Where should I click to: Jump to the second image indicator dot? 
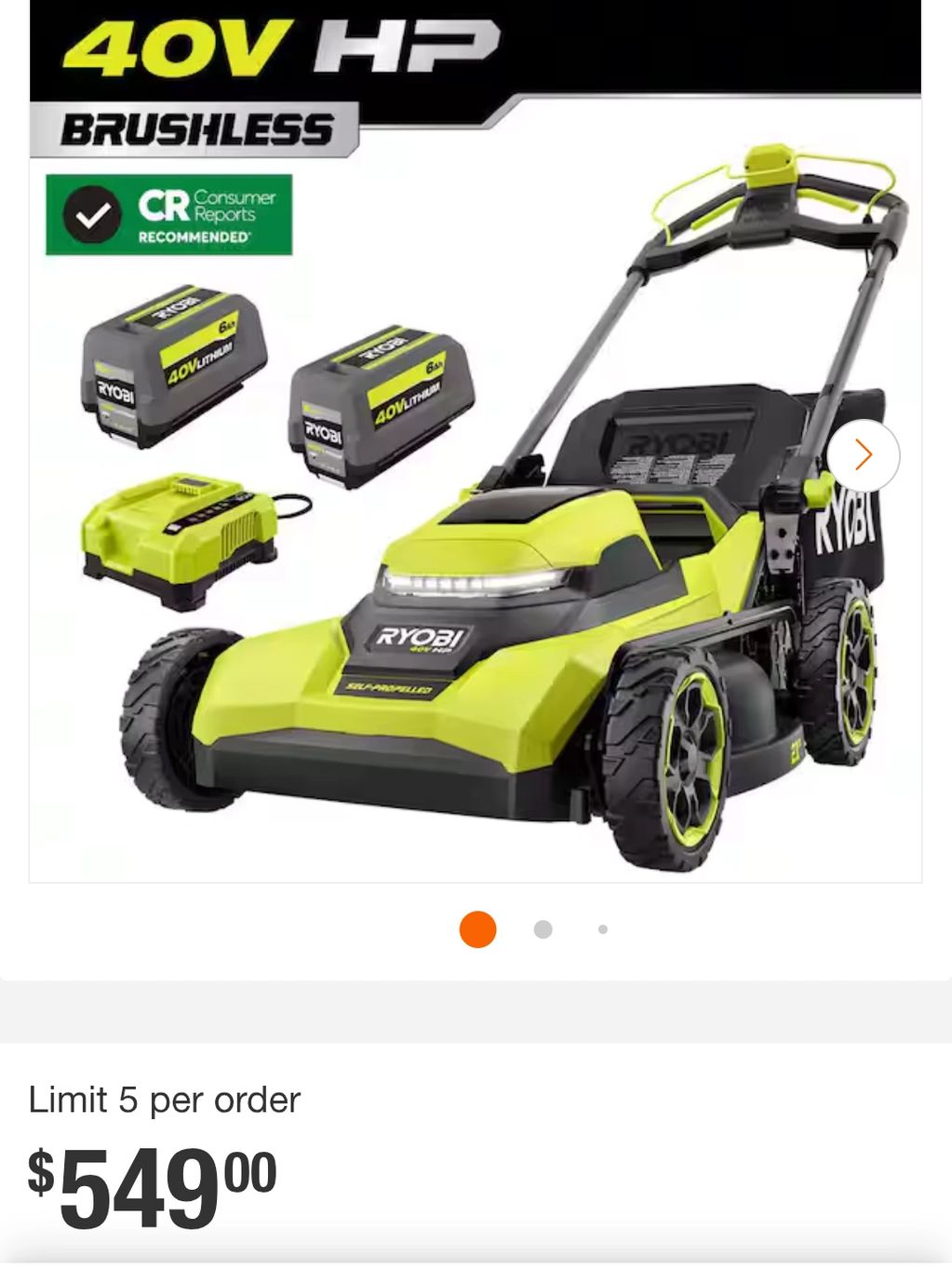point(543,929)
